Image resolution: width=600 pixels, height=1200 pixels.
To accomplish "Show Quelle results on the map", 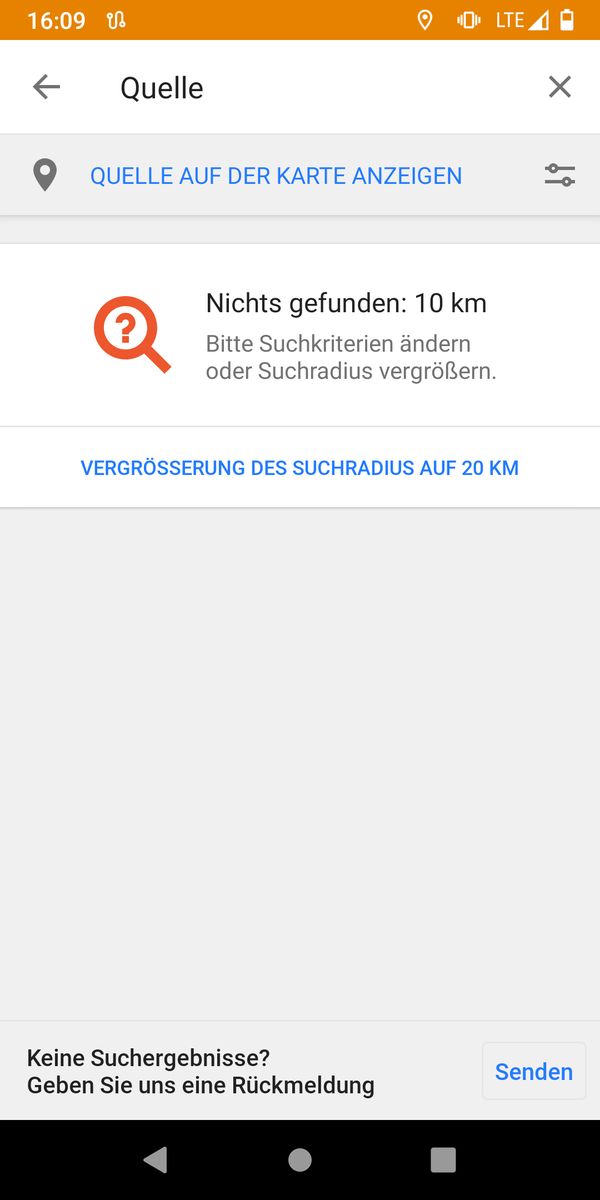I will tap(275, 176).
